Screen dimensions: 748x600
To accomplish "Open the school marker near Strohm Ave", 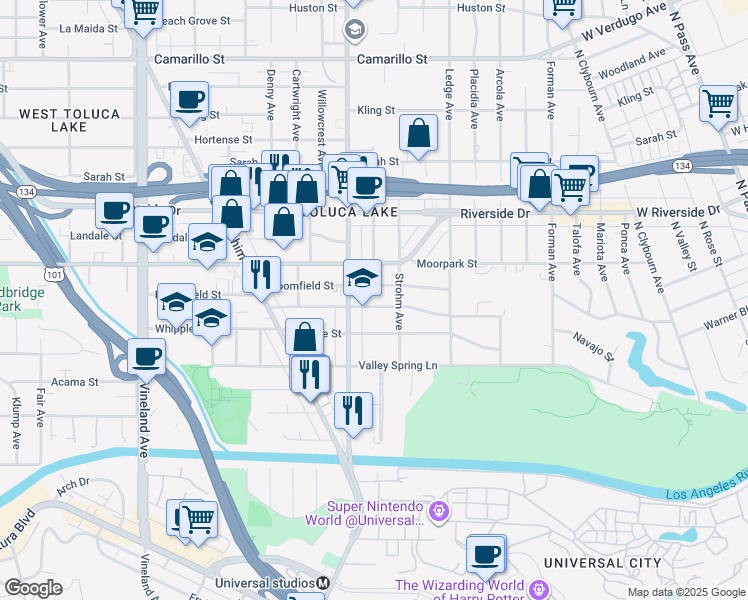I will pos(362,279).
